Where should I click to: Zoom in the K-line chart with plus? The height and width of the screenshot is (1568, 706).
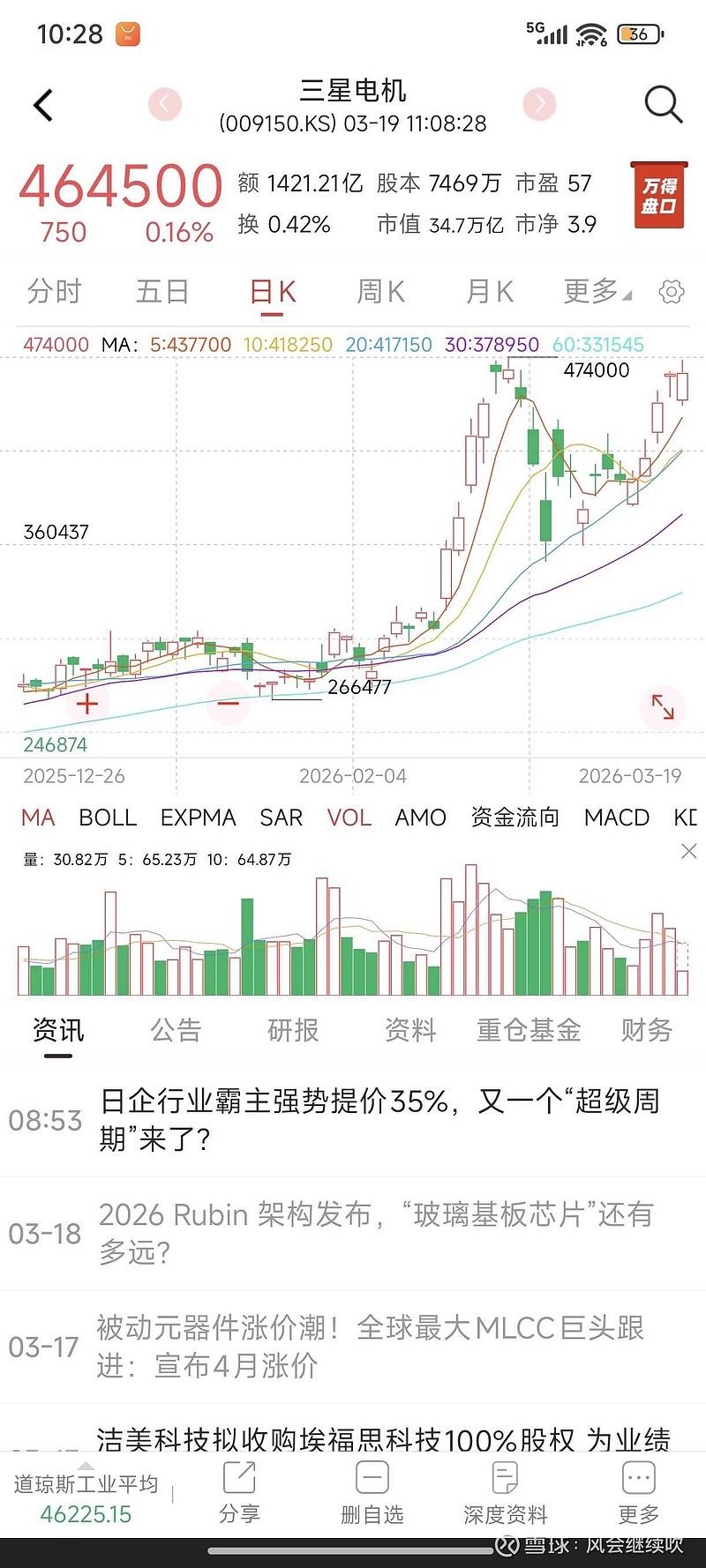point(86,704)
